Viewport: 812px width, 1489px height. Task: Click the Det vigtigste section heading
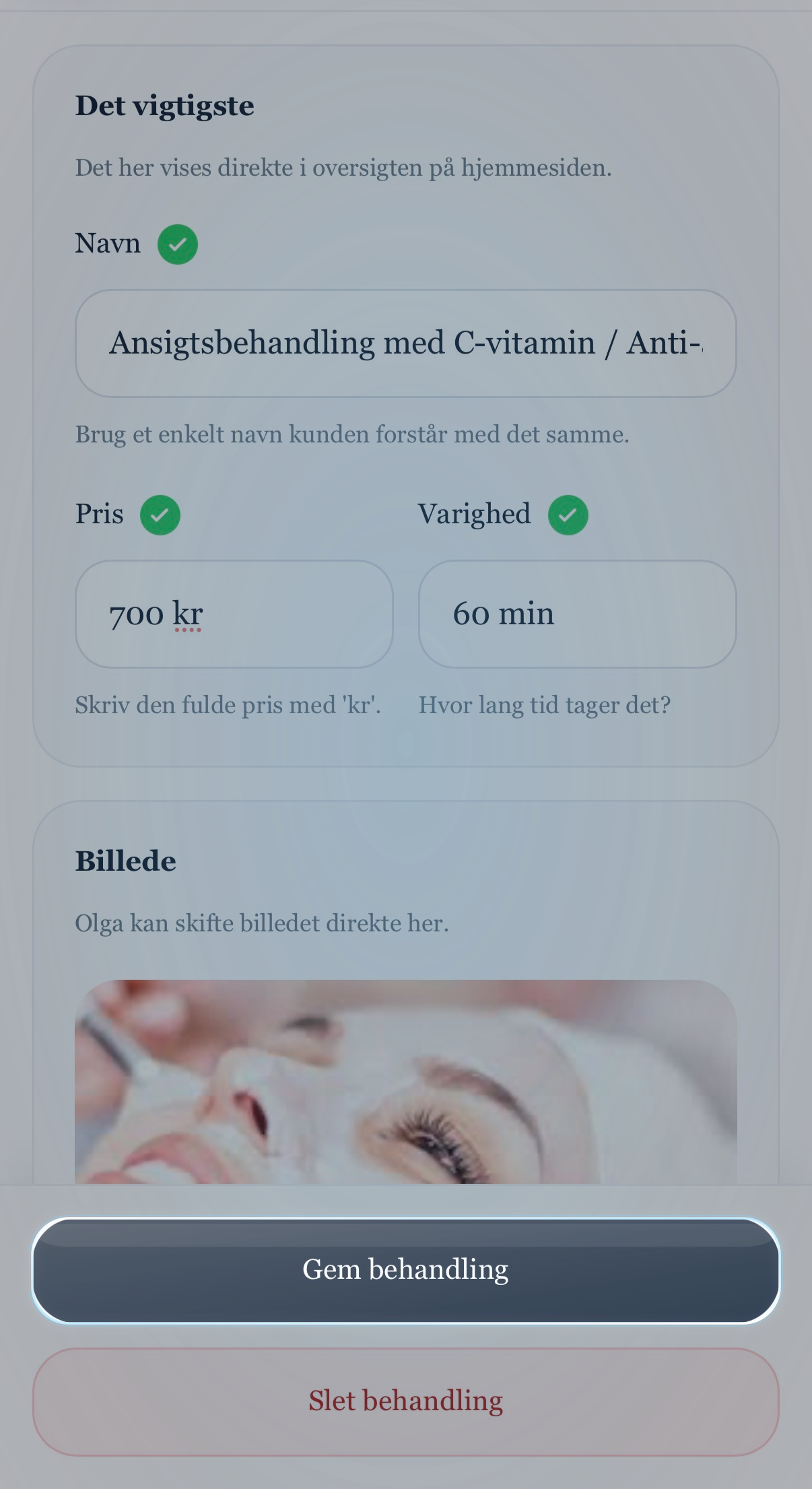tap(164, 105)
